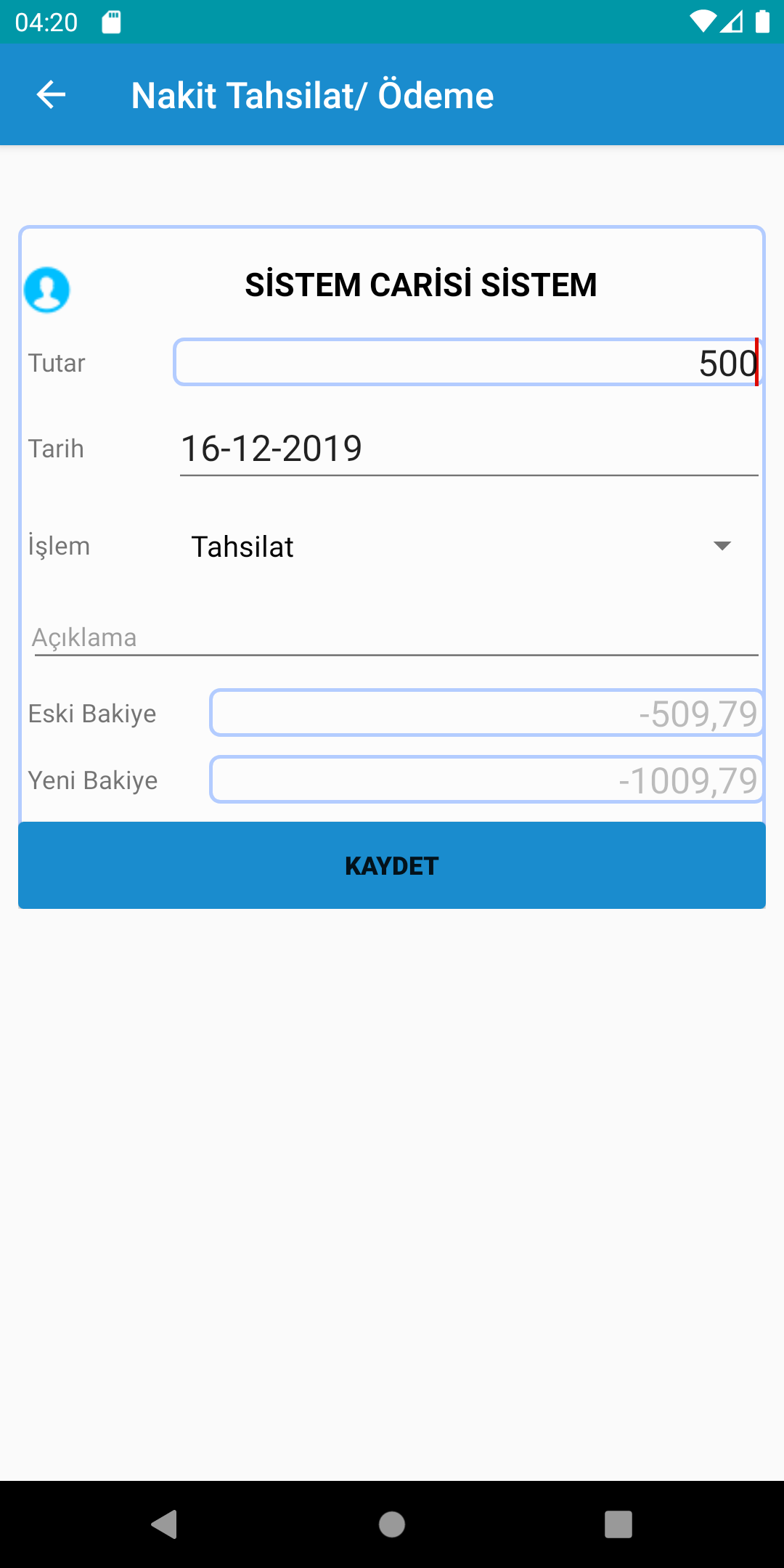Enter a note in Açıklama field

tap(396, 637)
